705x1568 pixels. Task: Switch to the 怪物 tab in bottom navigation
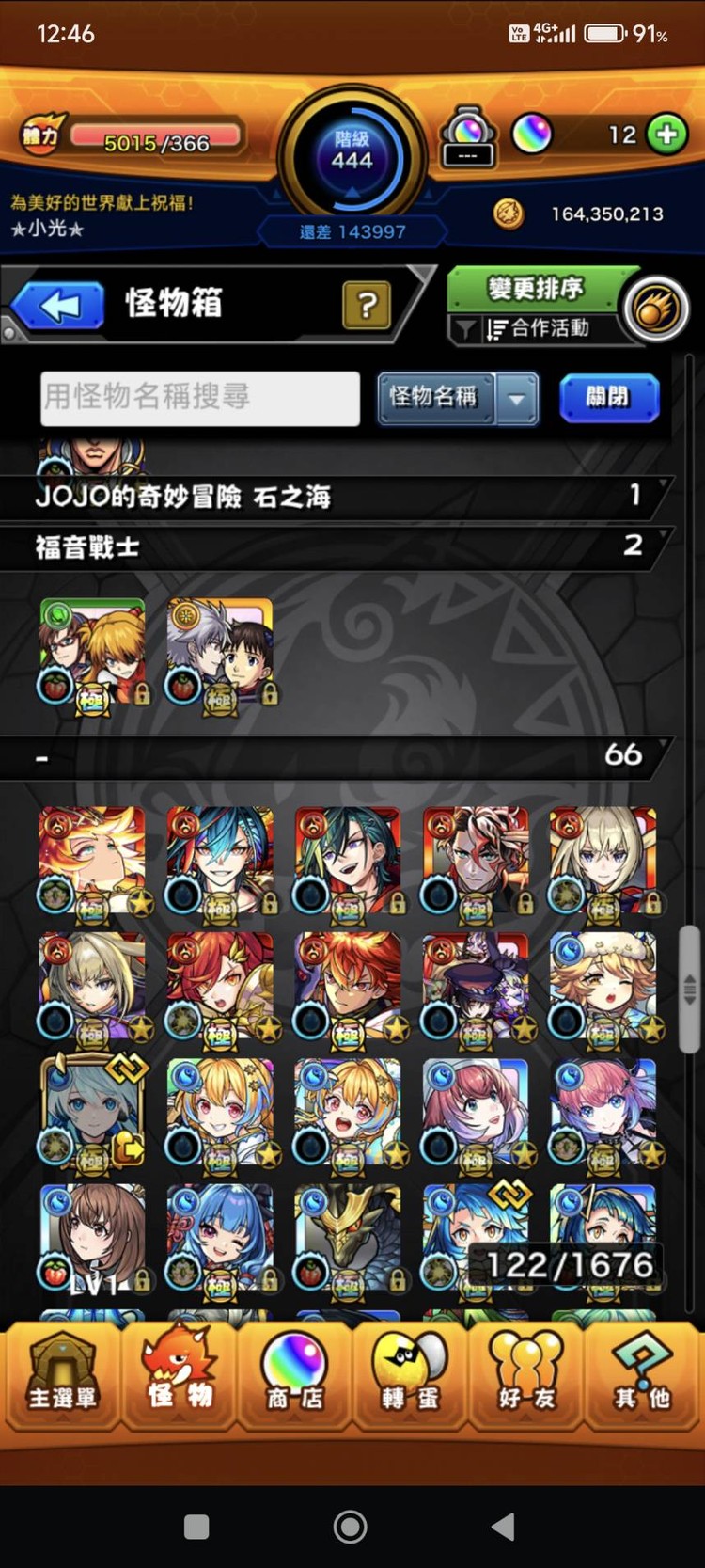178,1378
